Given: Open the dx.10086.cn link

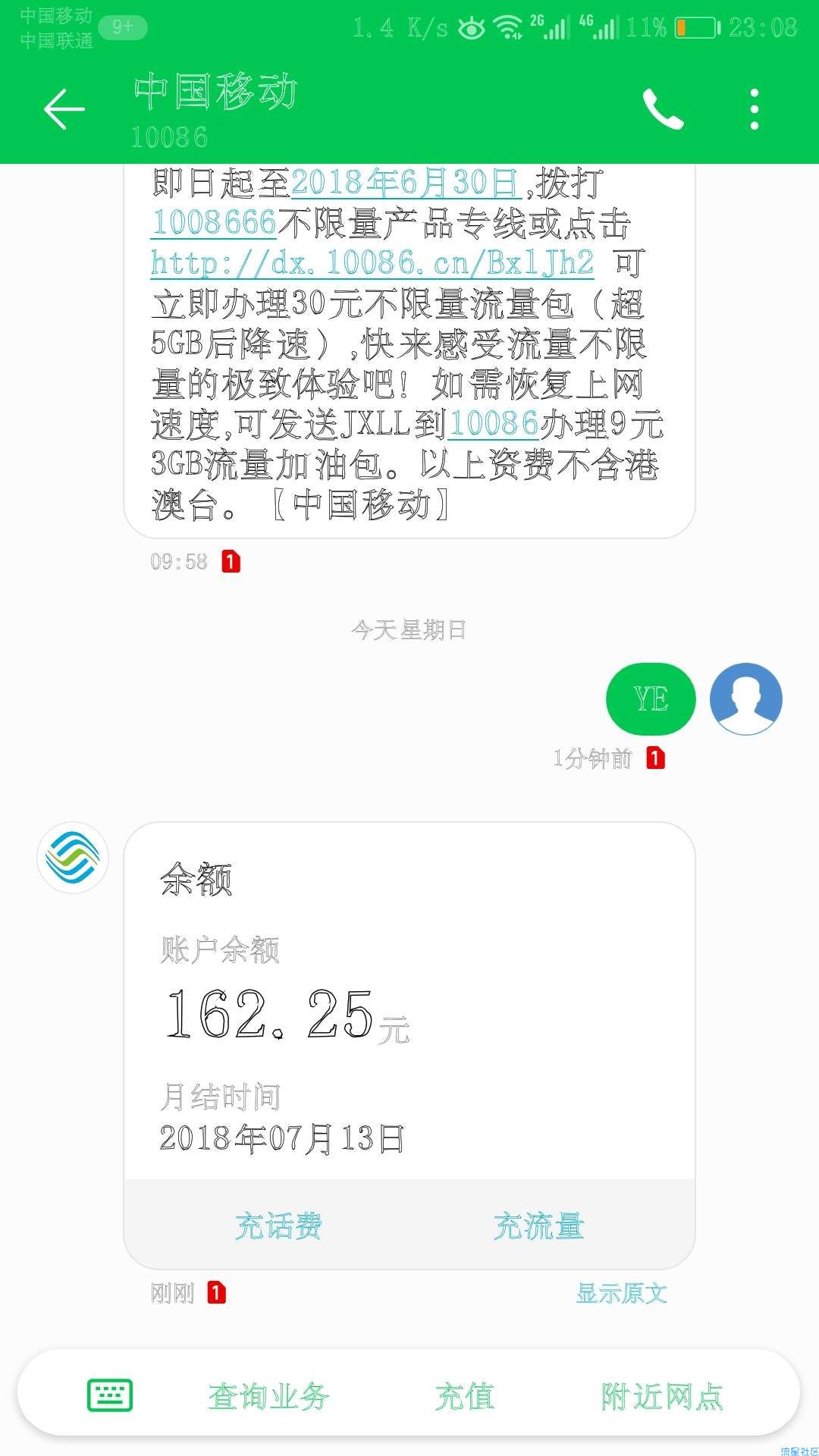Looking at the screenshot, I should (x=372, y=264).
